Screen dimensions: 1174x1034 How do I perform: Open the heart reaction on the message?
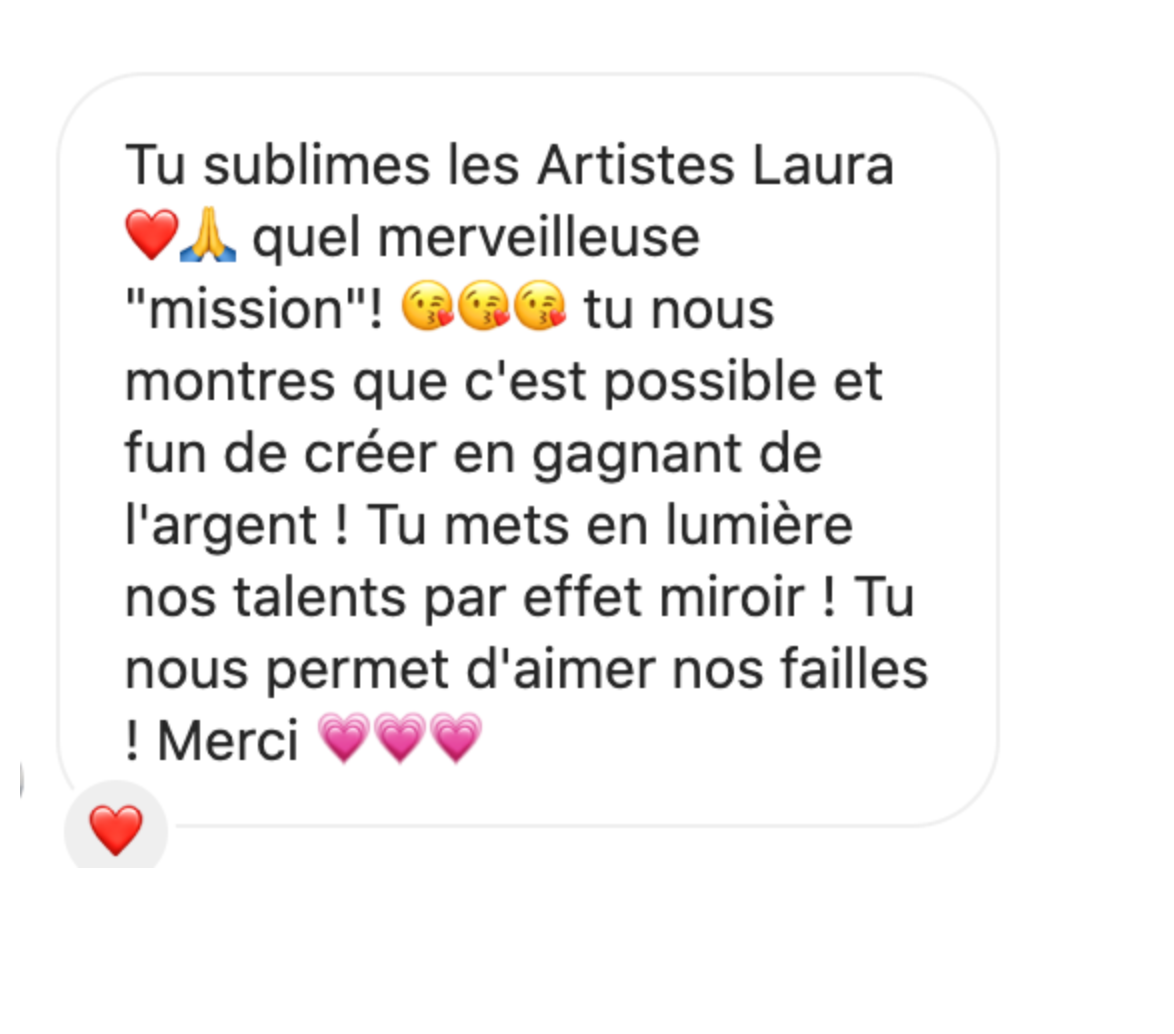pos(116,829)
